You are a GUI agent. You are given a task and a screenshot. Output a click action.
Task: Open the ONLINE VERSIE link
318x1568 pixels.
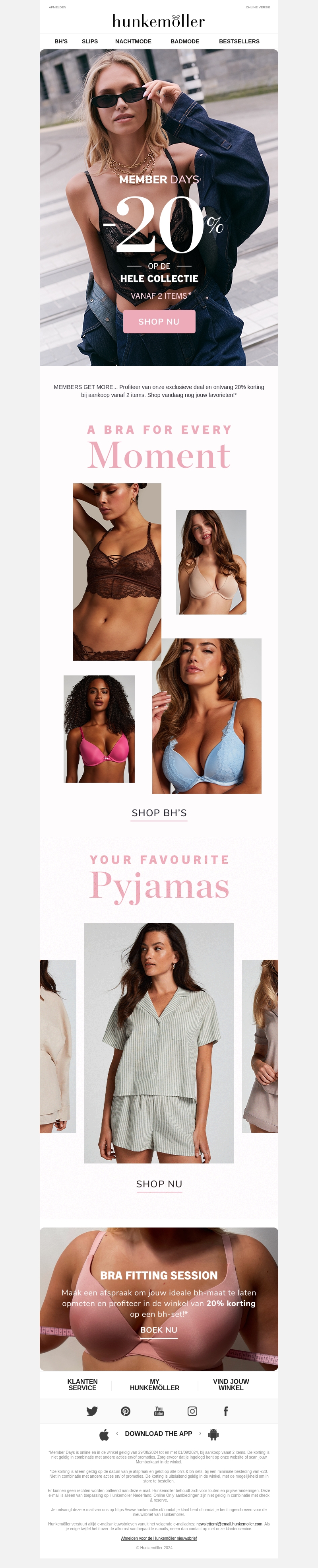[x=258, y=7]
